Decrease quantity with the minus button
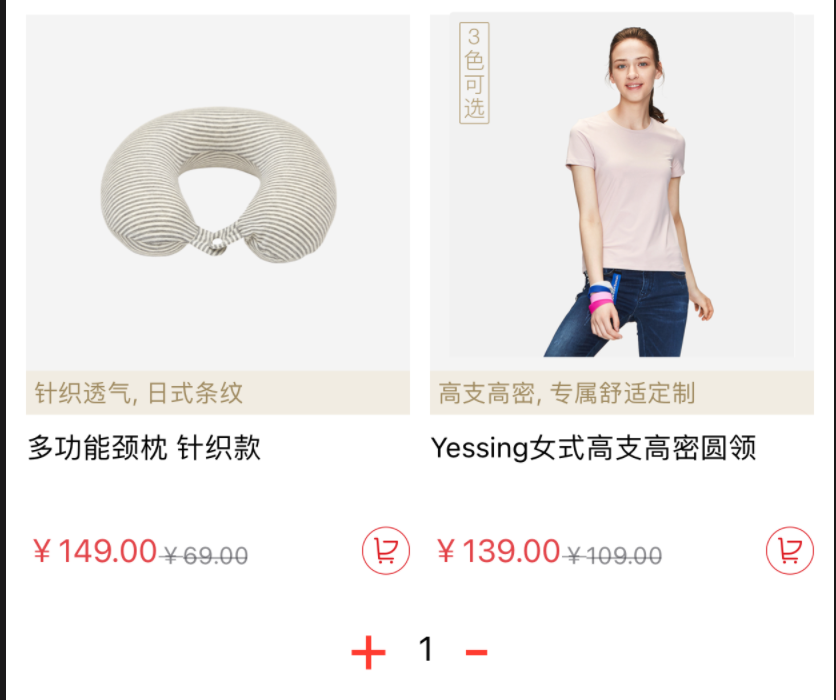This screenshot has height=700, width=836. pyautogui.click(x=477, y=653)
